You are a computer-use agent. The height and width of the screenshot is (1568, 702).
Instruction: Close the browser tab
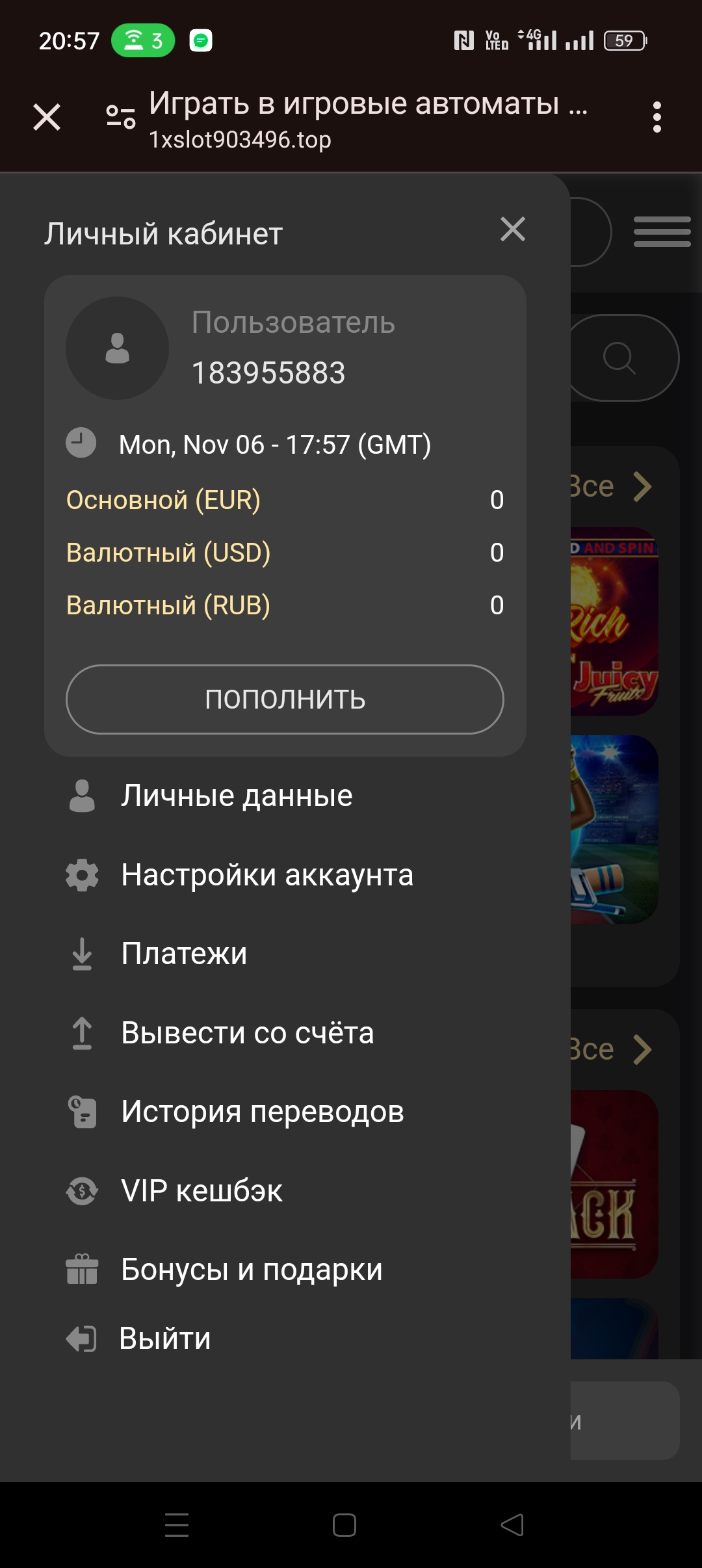[47, 118]
